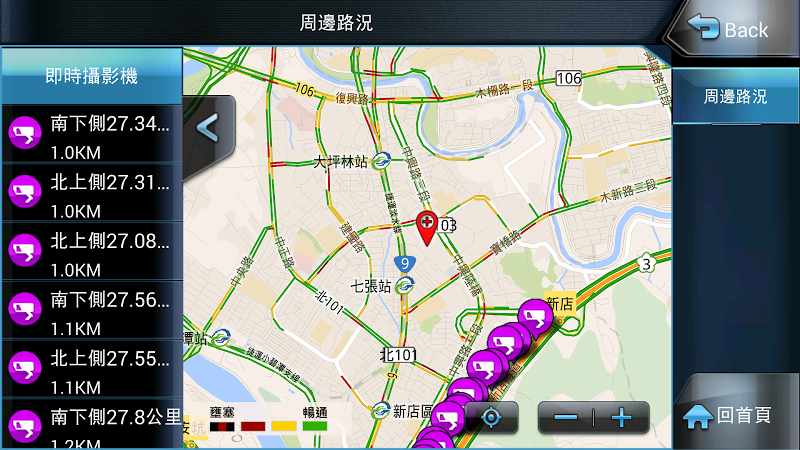
Task: Select the 周邊路況 side tab
Action: (735, 97)
